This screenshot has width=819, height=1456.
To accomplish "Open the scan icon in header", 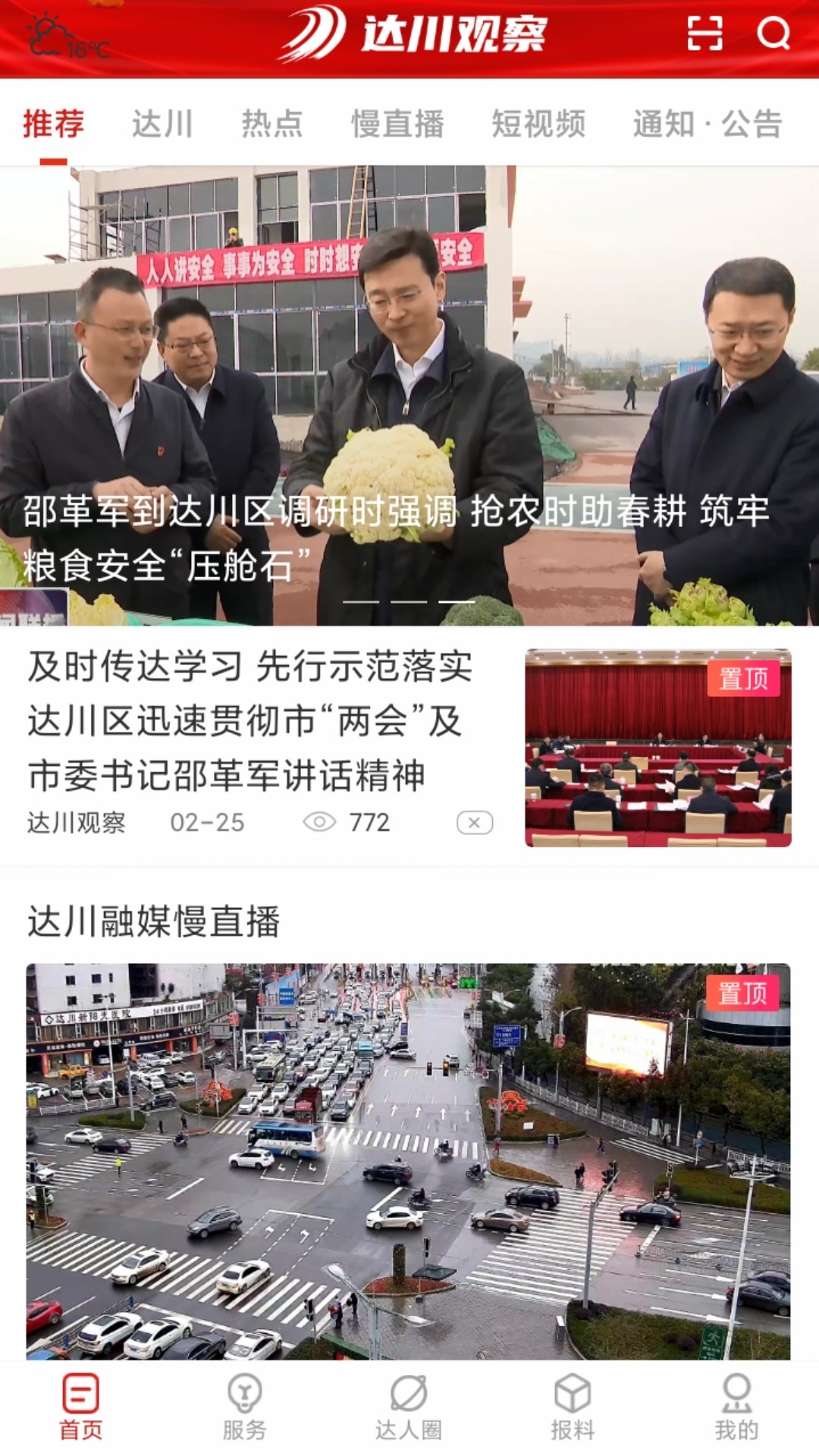I will pos(704,33).
